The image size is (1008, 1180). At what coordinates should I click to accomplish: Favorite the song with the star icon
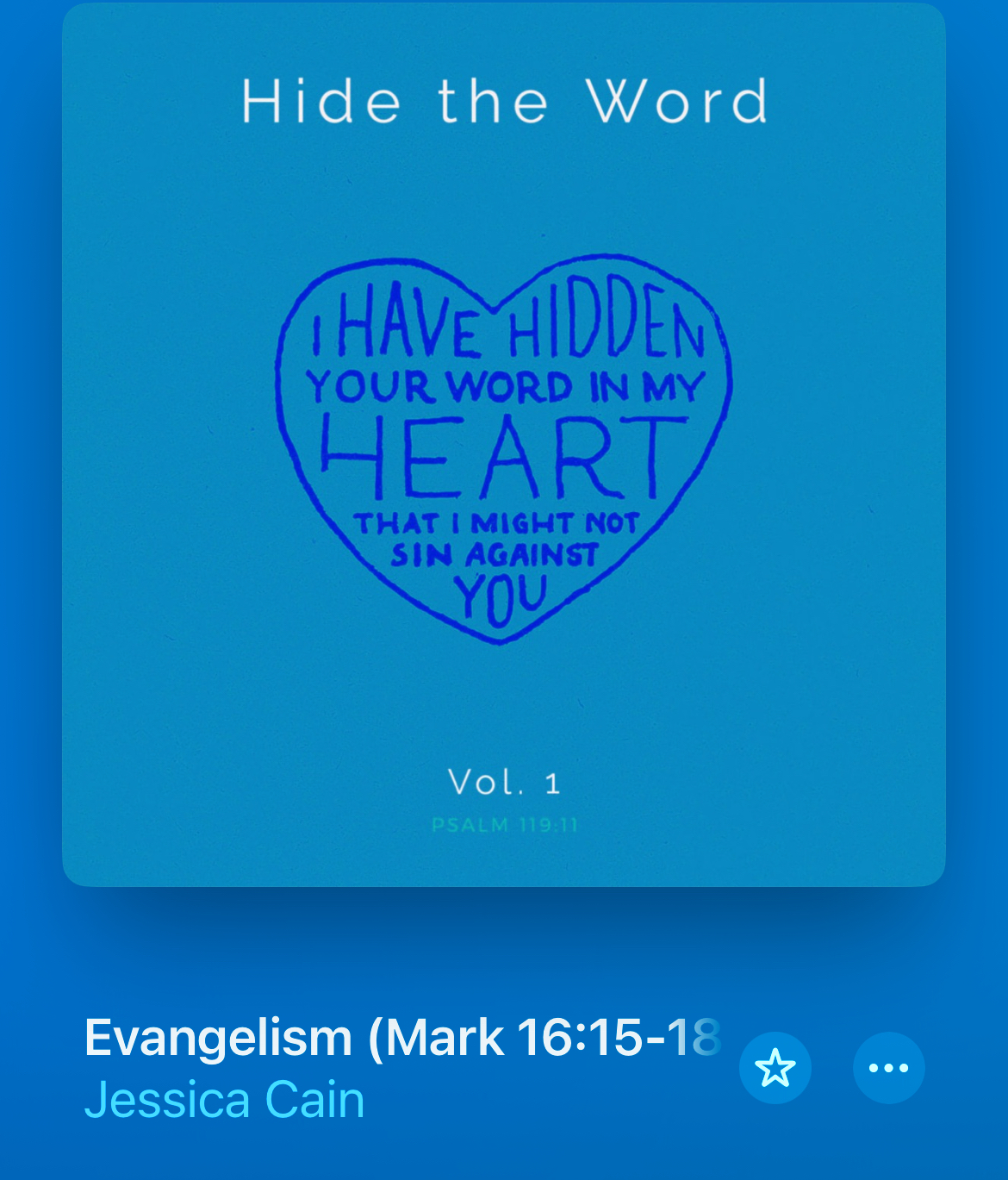point(775,1068)
